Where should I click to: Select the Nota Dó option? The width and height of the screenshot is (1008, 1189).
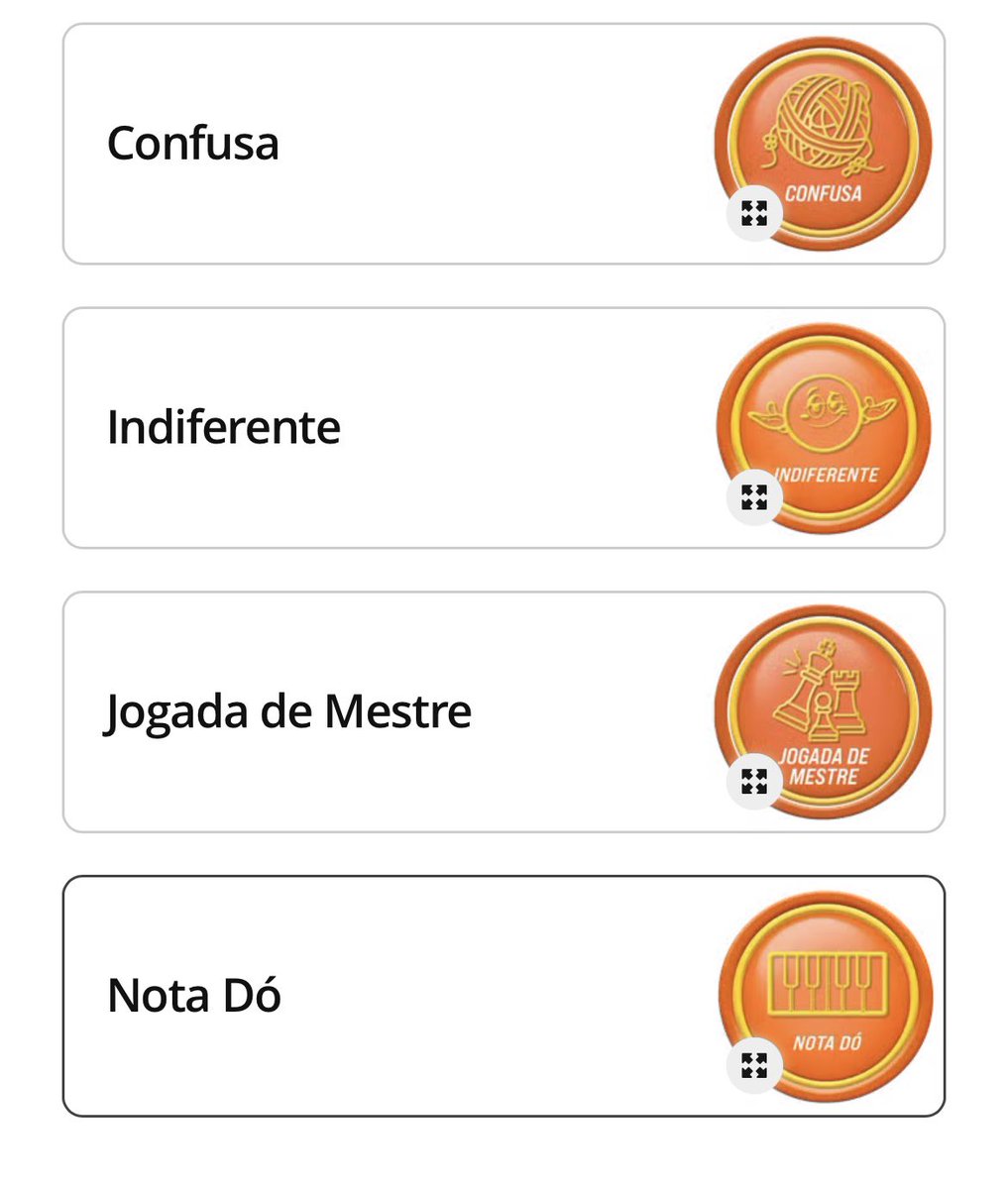tap(396, 996)
